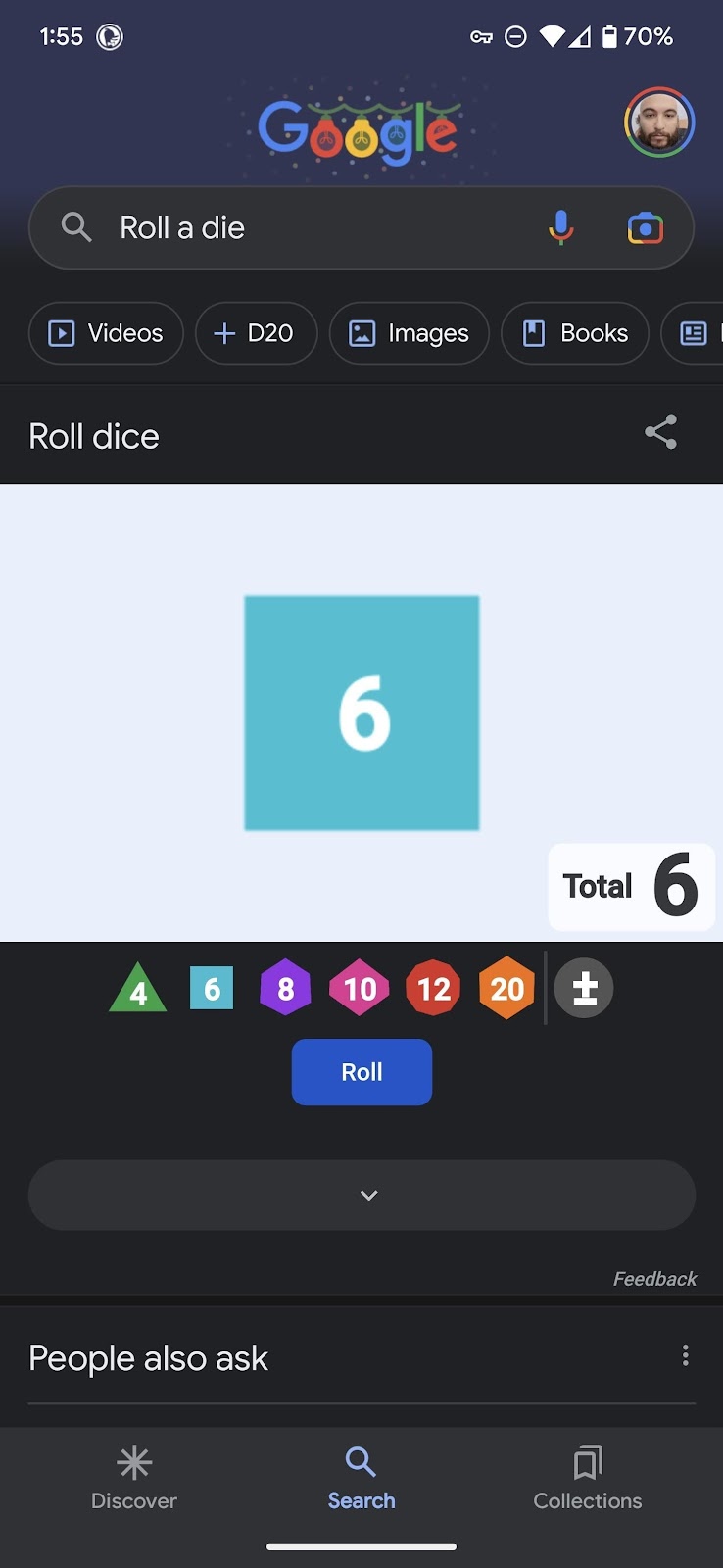Add a 12-sided red die

(433, 988)
